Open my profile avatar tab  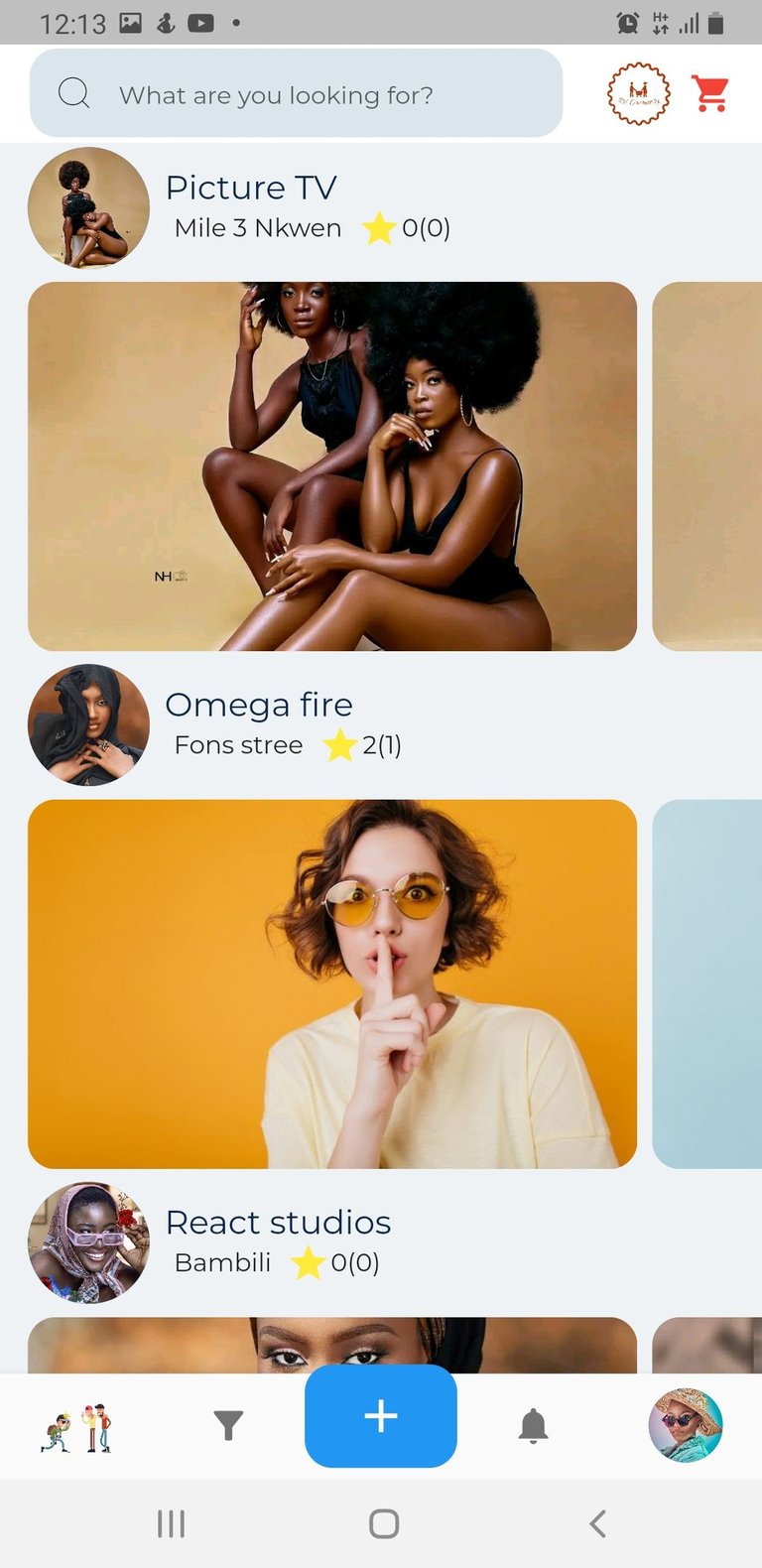686,1425
